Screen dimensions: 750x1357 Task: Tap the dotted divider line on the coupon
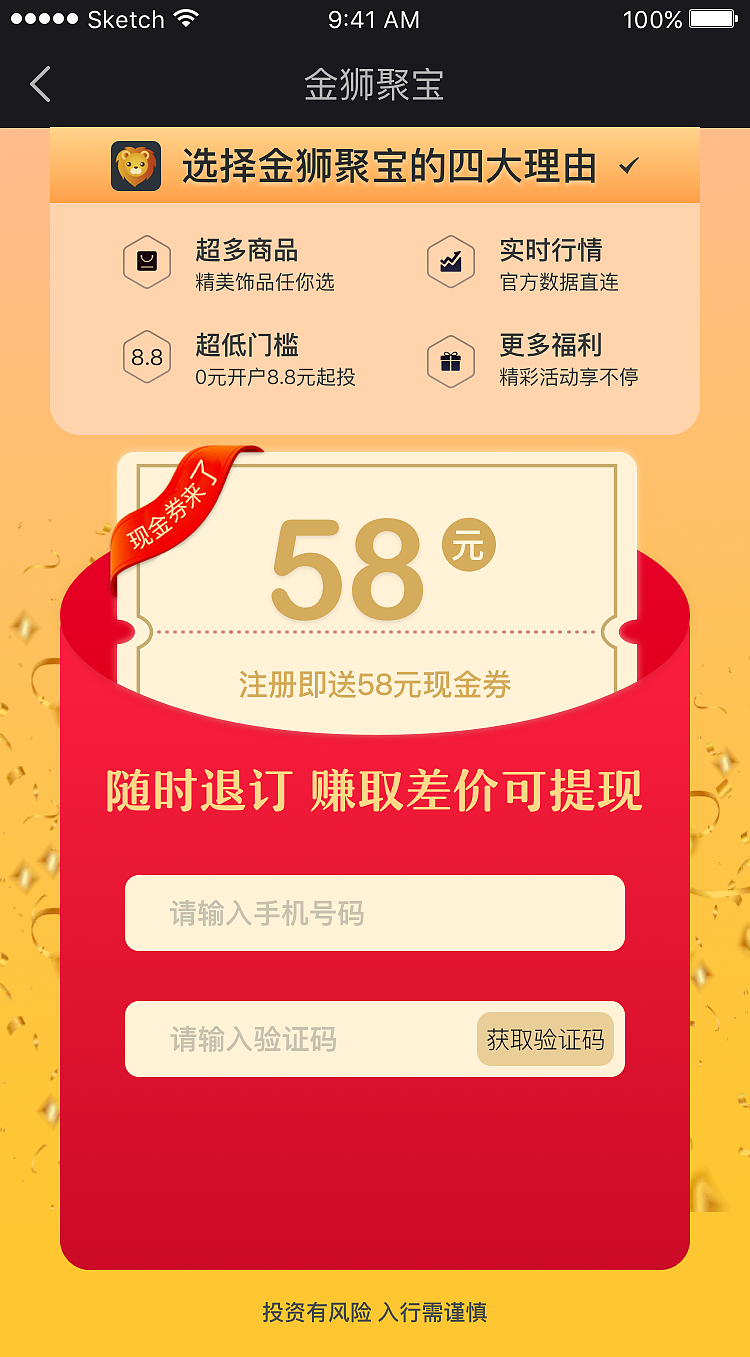(375, 632)
